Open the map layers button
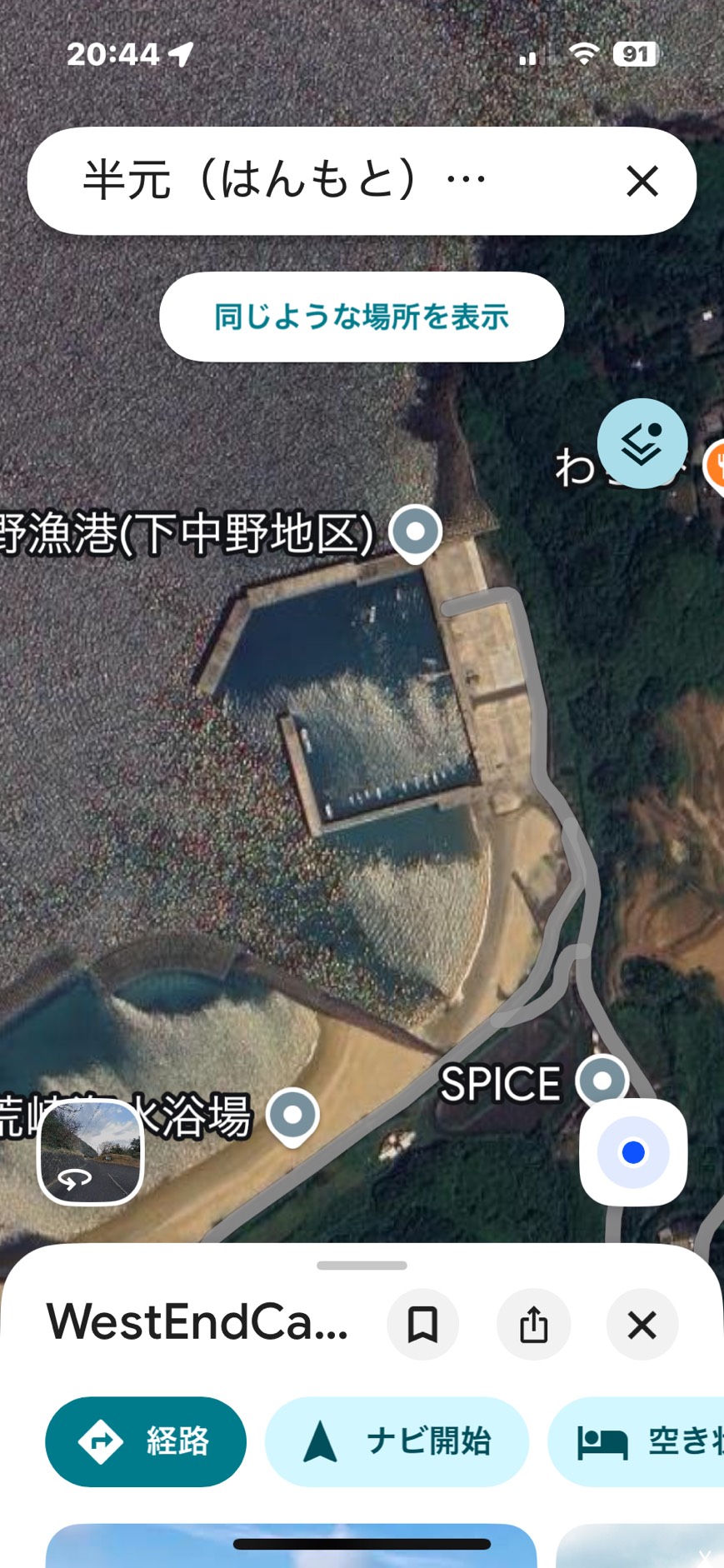The image size is (724, 1568). point(642,443)
